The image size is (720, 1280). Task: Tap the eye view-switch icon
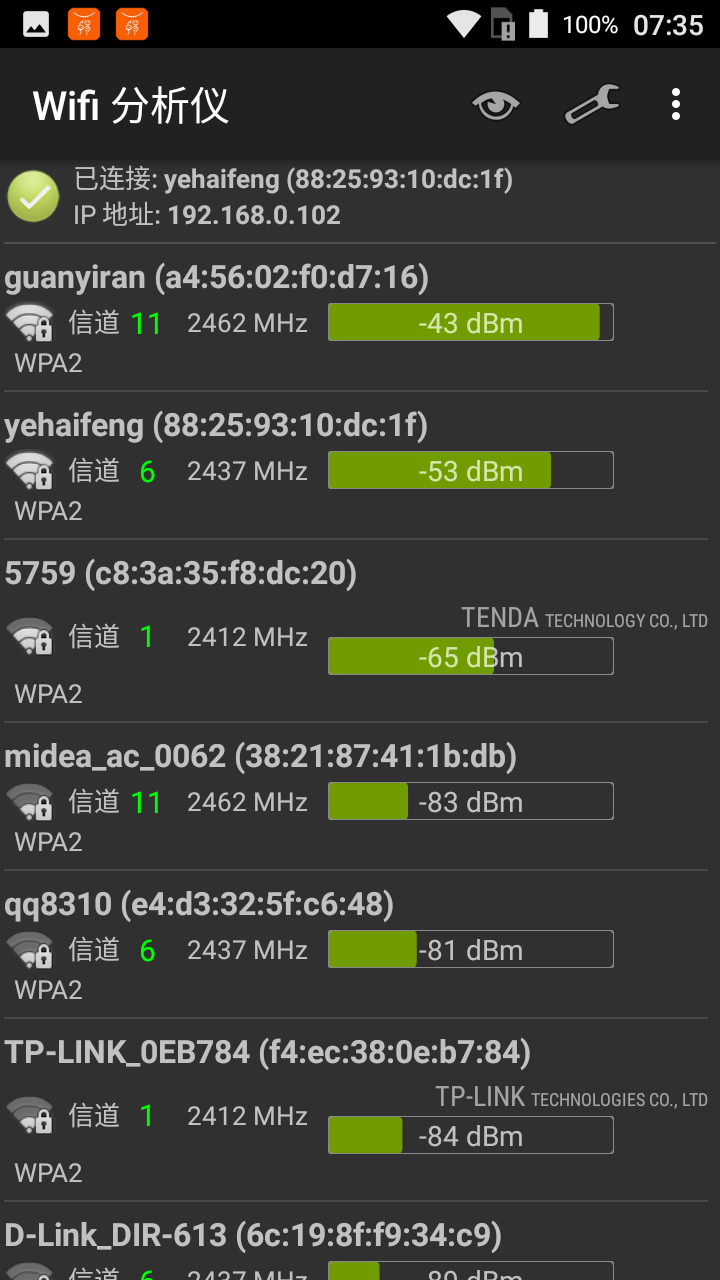point(496,104)
